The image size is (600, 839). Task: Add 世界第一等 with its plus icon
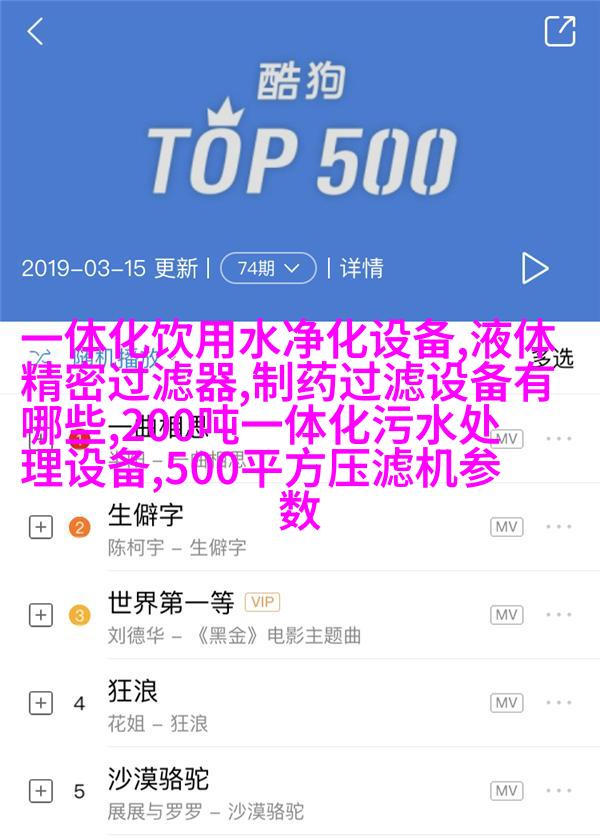coord(40,615)
